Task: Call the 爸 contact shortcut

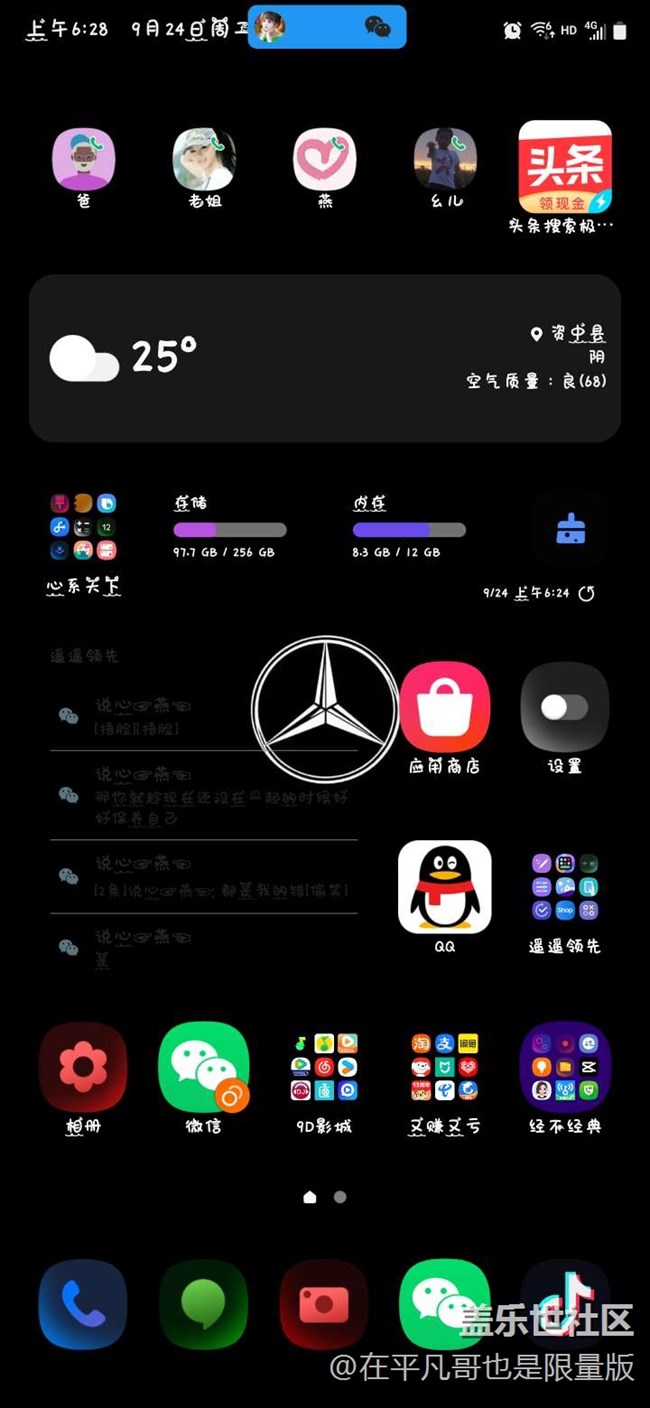Action: [x=84, y=160]
